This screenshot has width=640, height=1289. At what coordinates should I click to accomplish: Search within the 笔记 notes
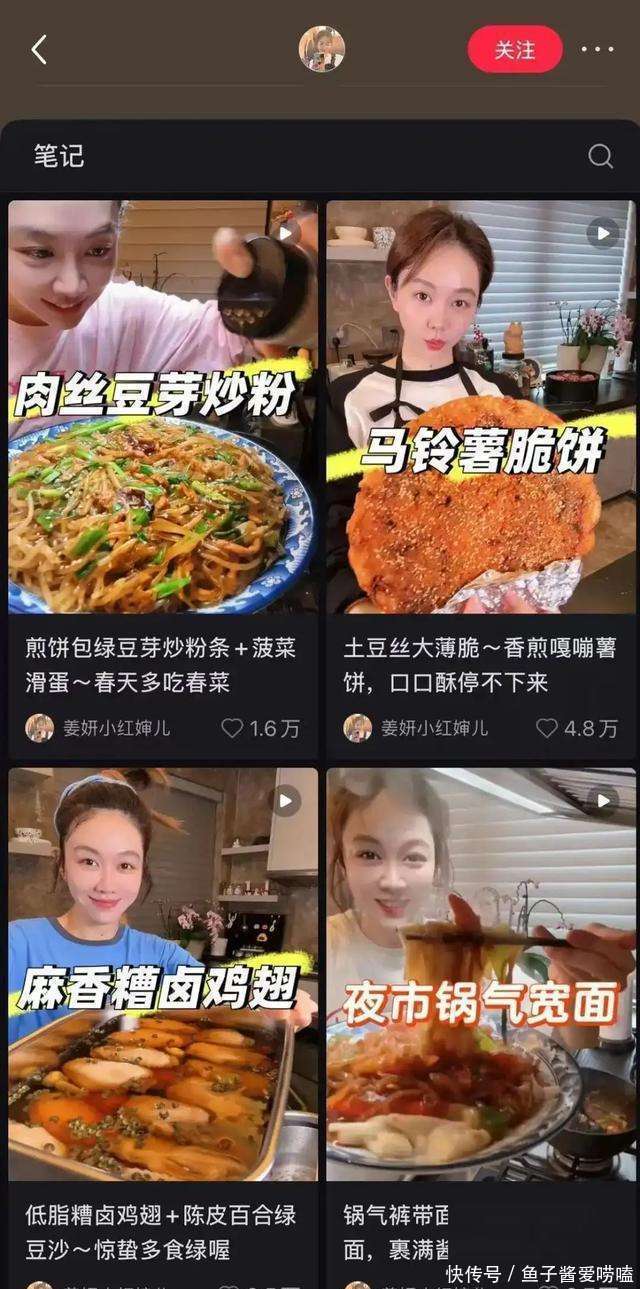coord(600,156)
